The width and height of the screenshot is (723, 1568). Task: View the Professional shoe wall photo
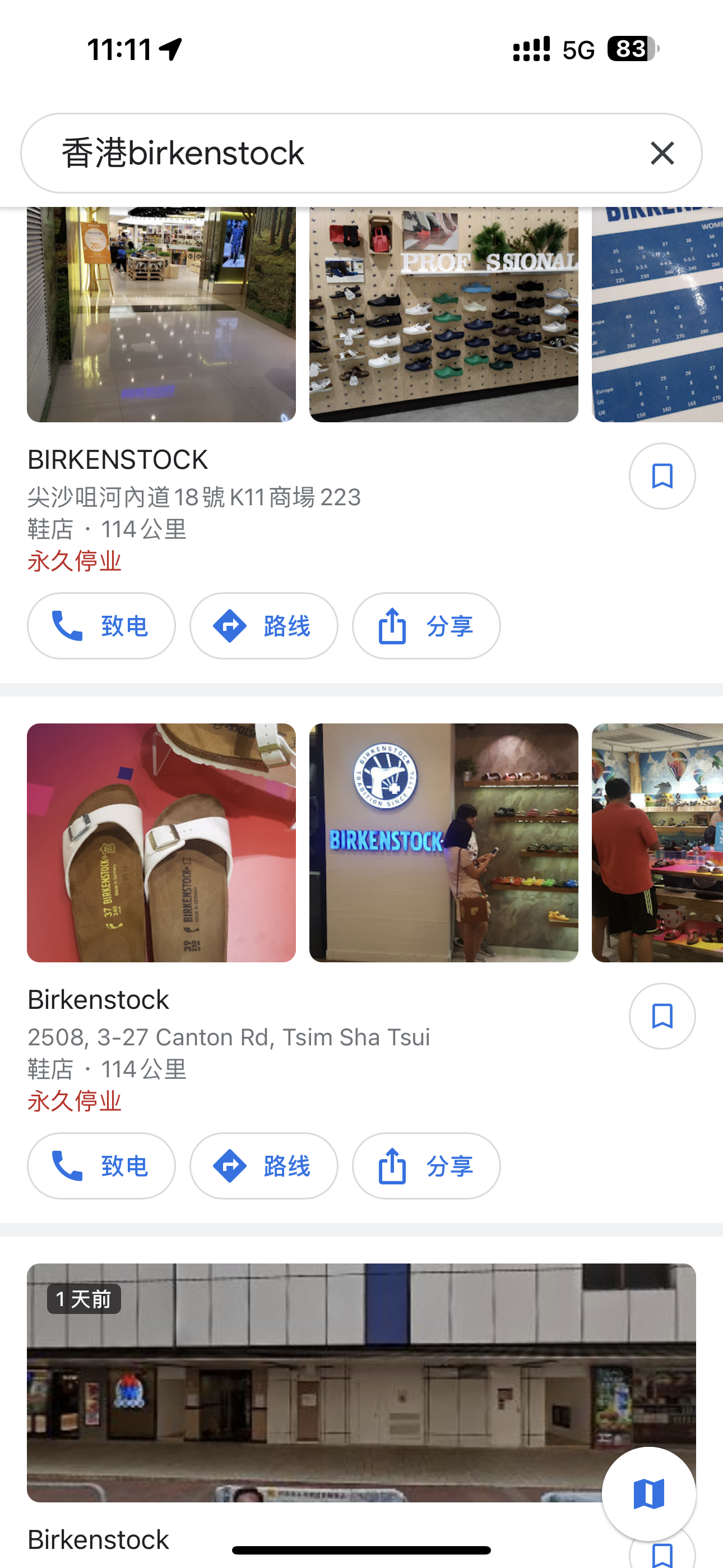click(444, 314)
